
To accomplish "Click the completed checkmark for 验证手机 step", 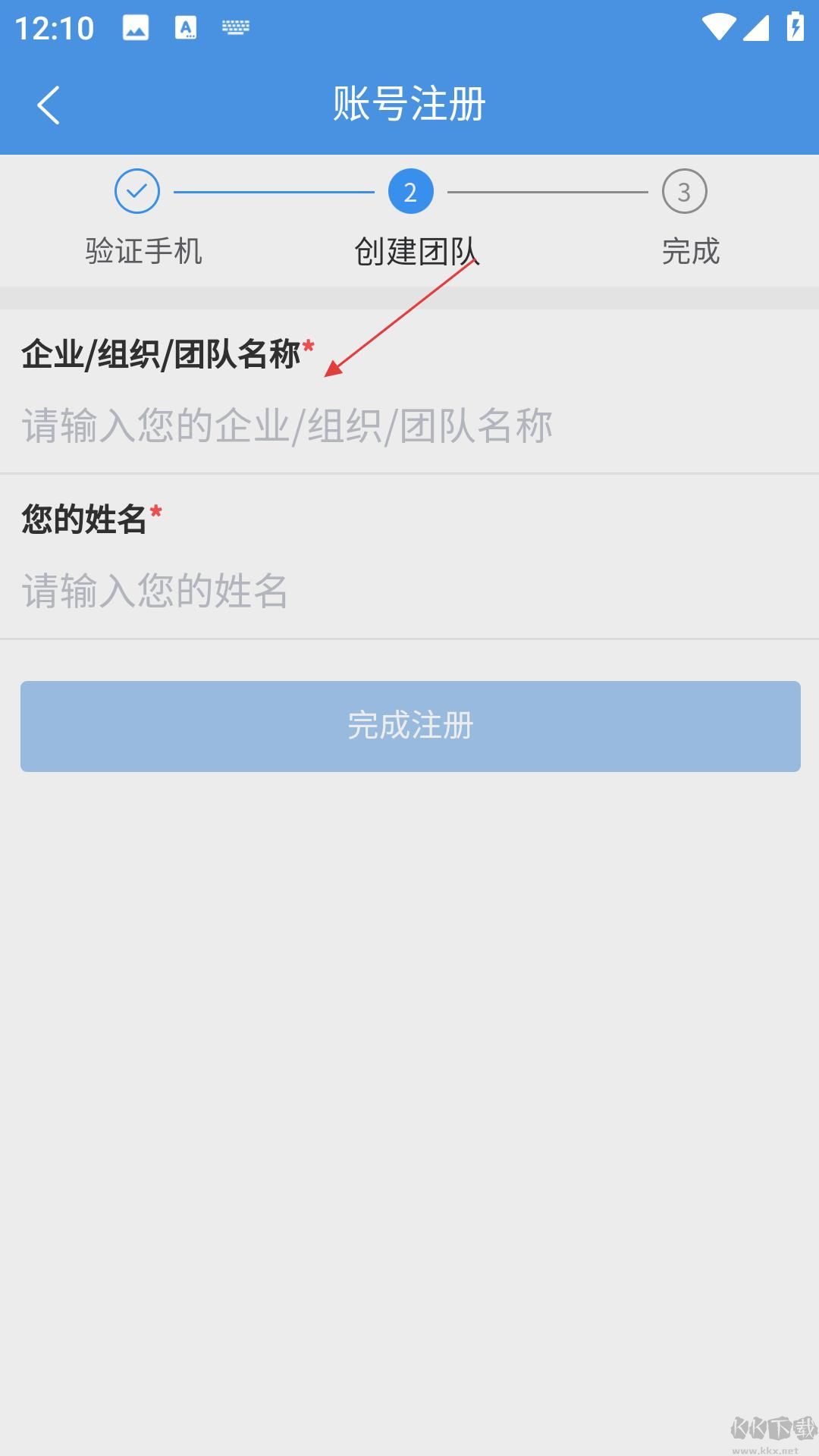I will pyautogui.click(x=136, y=192).
